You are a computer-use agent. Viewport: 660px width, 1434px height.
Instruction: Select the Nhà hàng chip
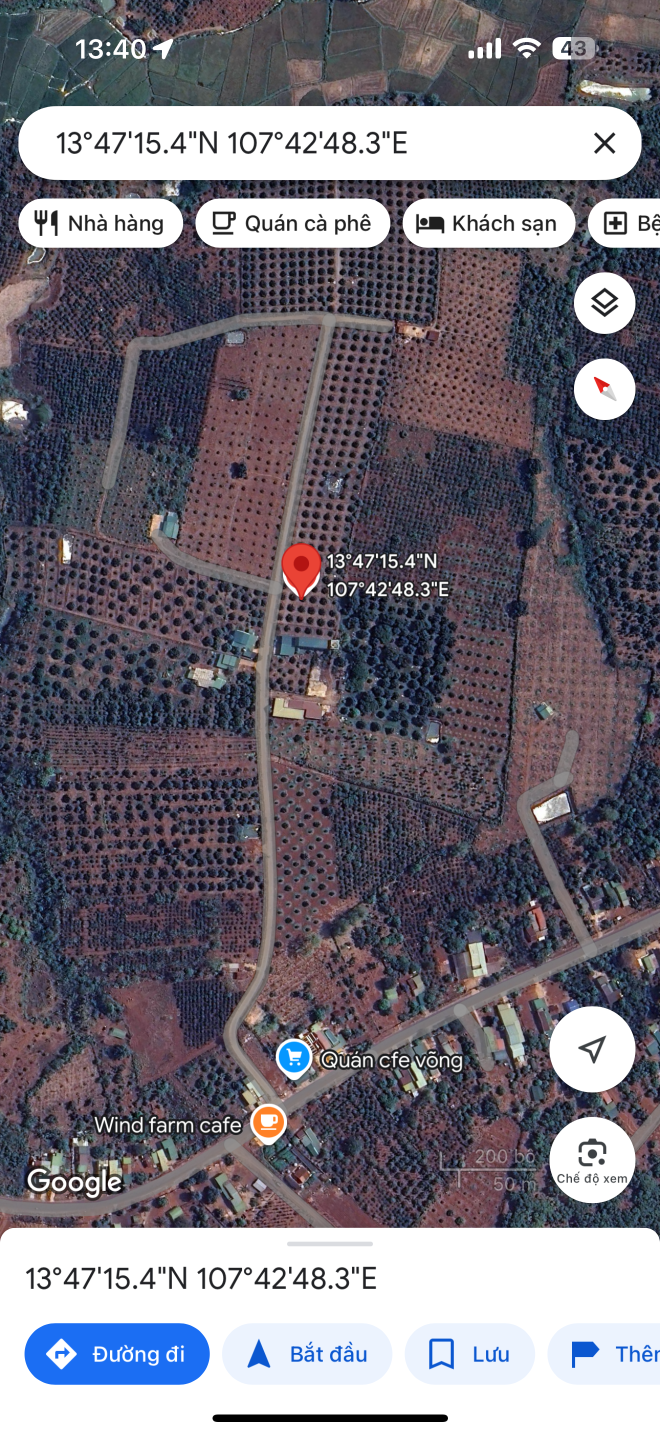[101, 223]
